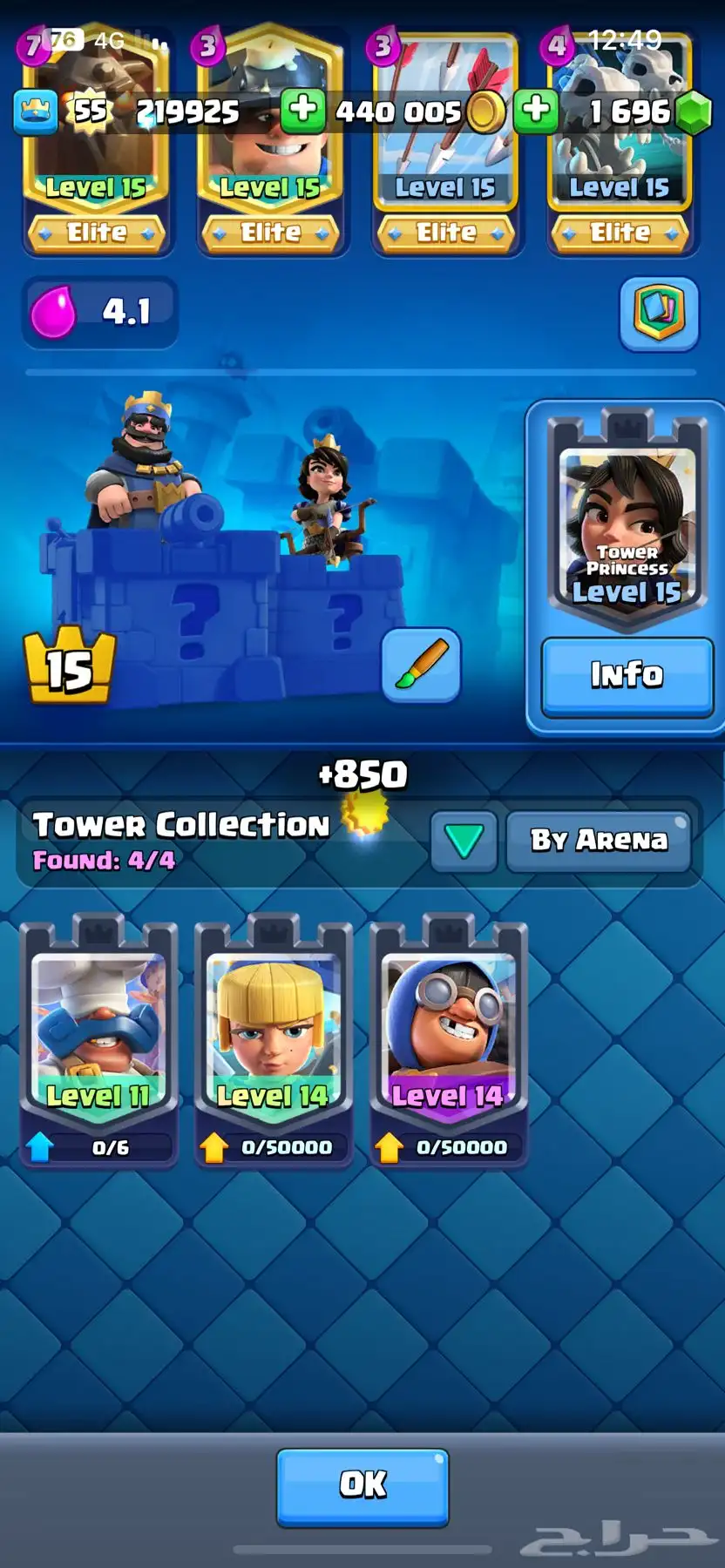Viewport: 725px width, 1568px height.
Task: Add gold with the plus button
Action: [x=302, y=111]
